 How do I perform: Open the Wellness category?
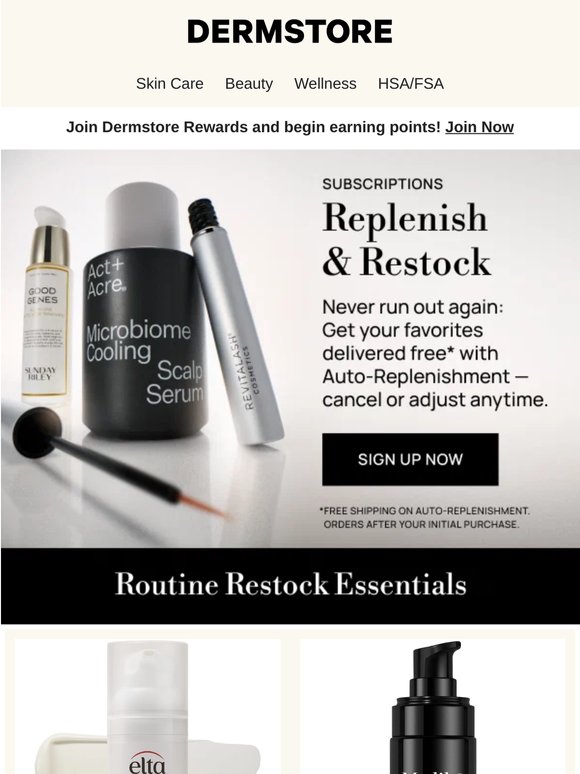pos(325,83)
